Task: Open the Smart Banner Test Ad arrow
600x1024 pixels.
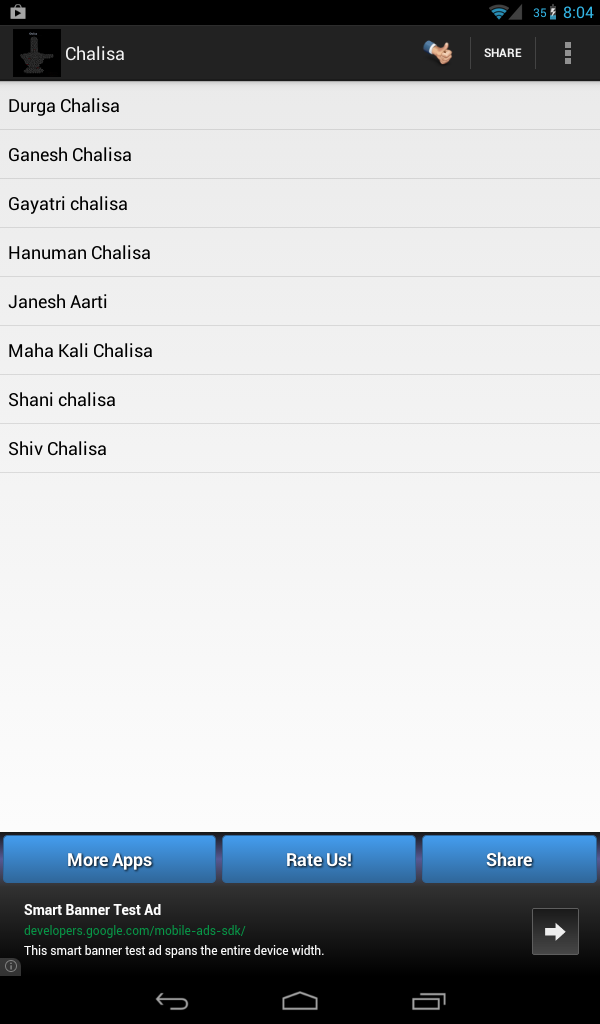Action: 555,932
